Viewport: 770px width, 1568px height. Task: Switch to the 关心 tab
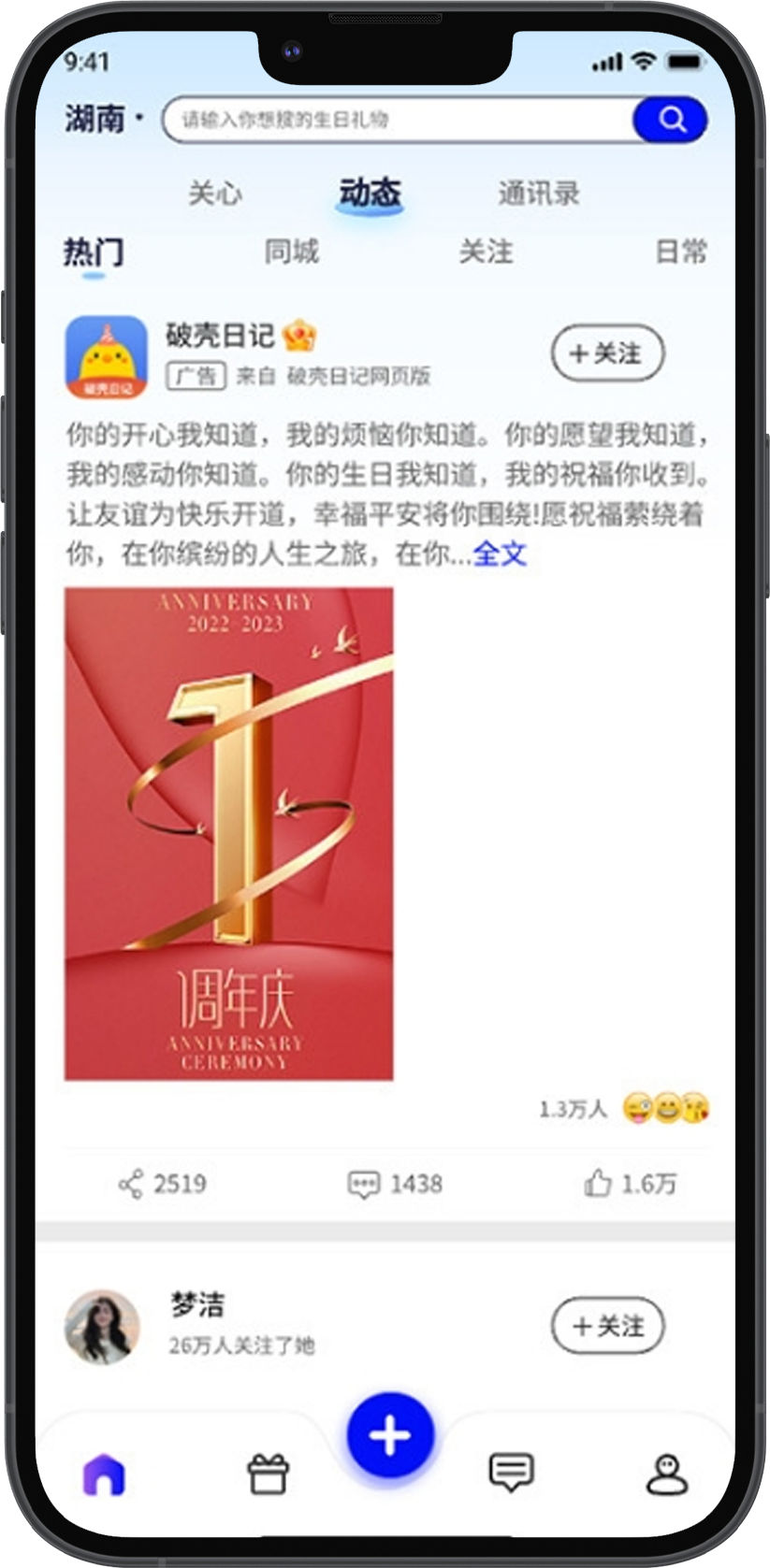tap(214, 194)
